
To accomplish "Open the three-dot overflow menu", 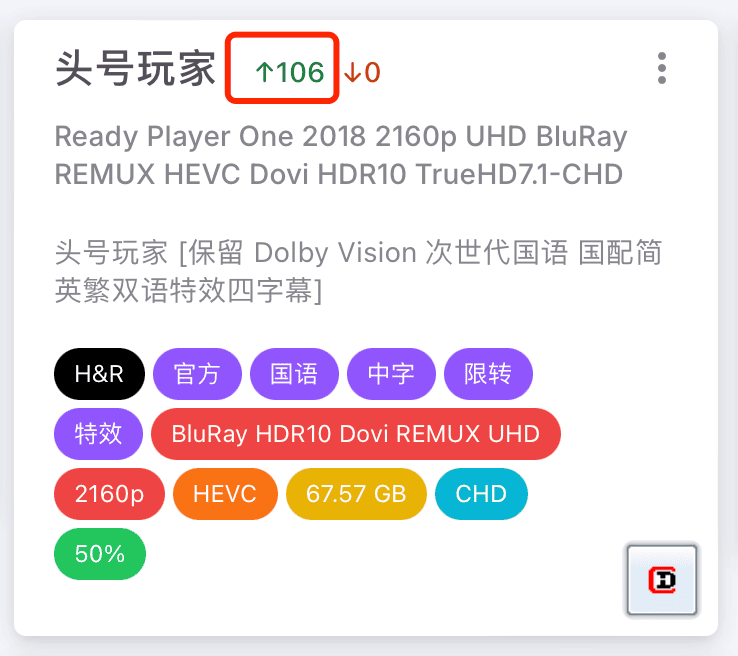I will click(x=661, y=68).
